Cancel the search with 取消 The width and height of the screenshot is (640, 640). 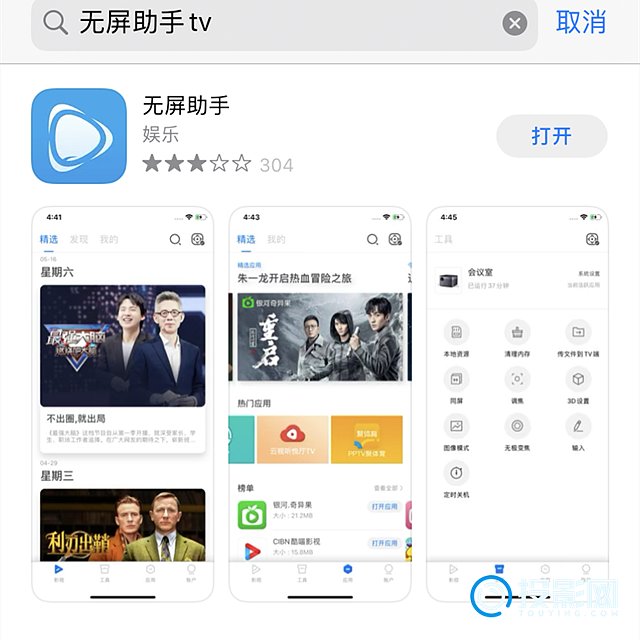[x=582, y=22]
